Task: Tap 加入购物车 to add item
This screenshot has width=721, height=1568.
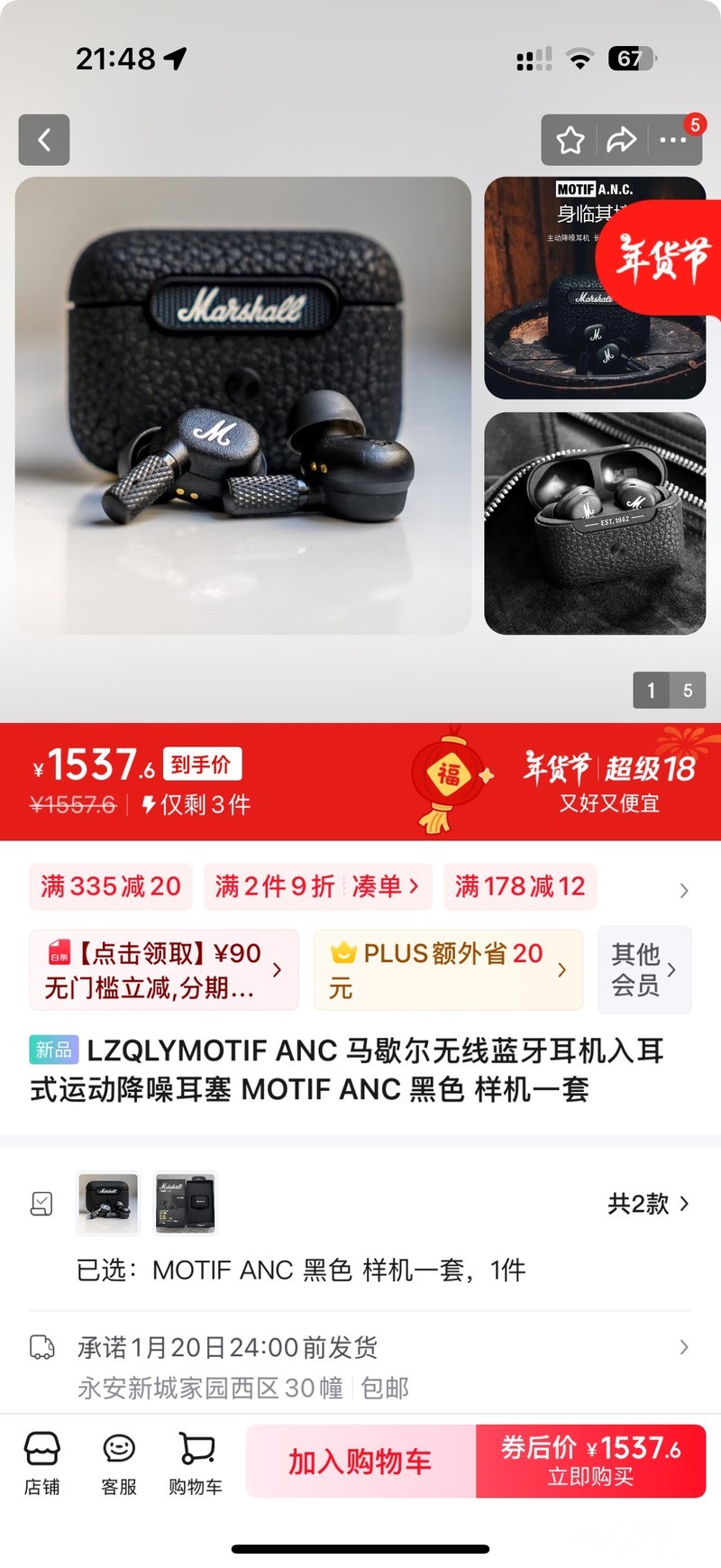Action: pos(360,1461)
